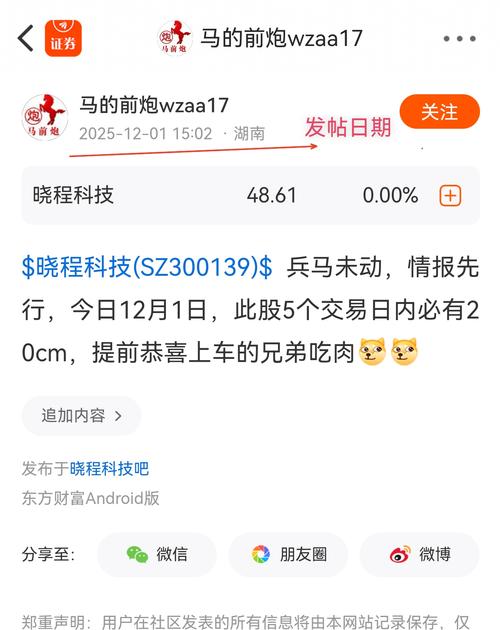
Task: Open the $晓程科技(SZ300139)$ stock link
Action: [x=147, y=267]
